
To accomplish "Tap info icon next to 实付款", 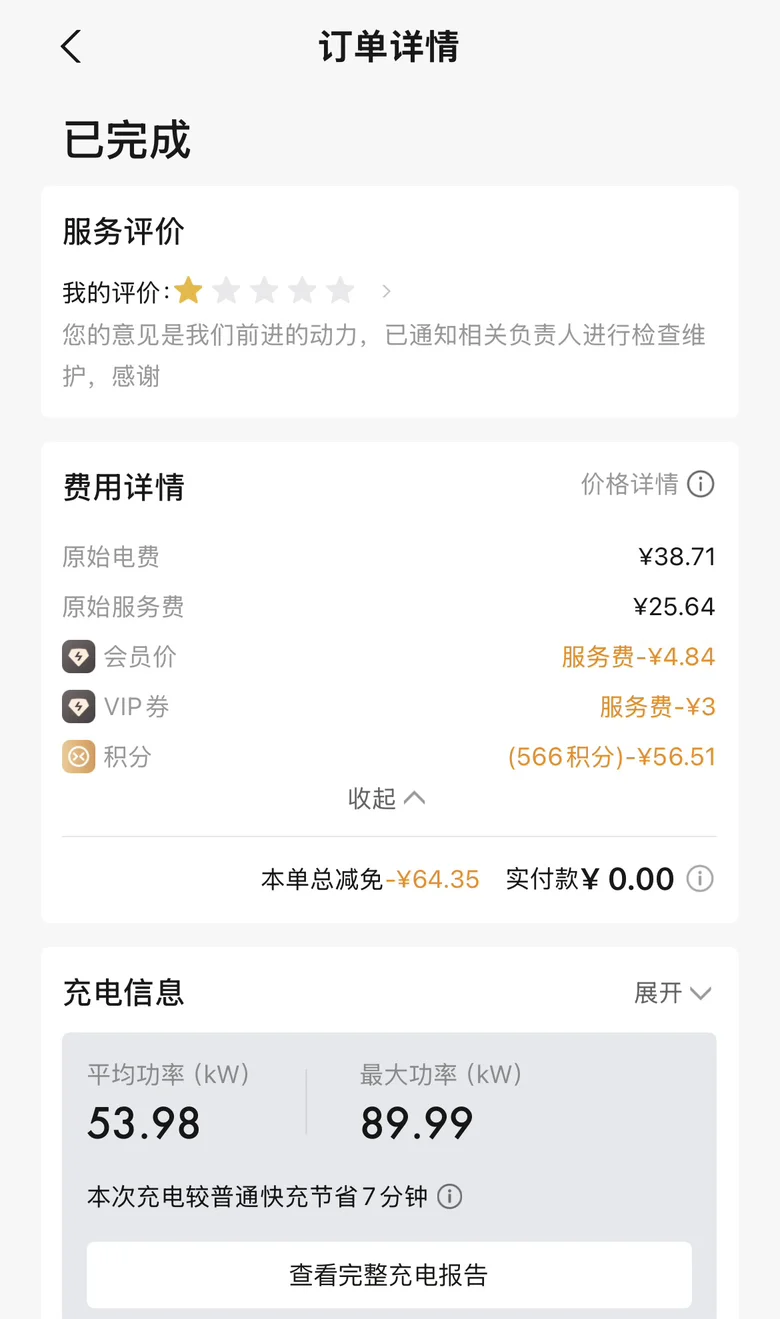I will pyautogui.click(x=700, y=879).
